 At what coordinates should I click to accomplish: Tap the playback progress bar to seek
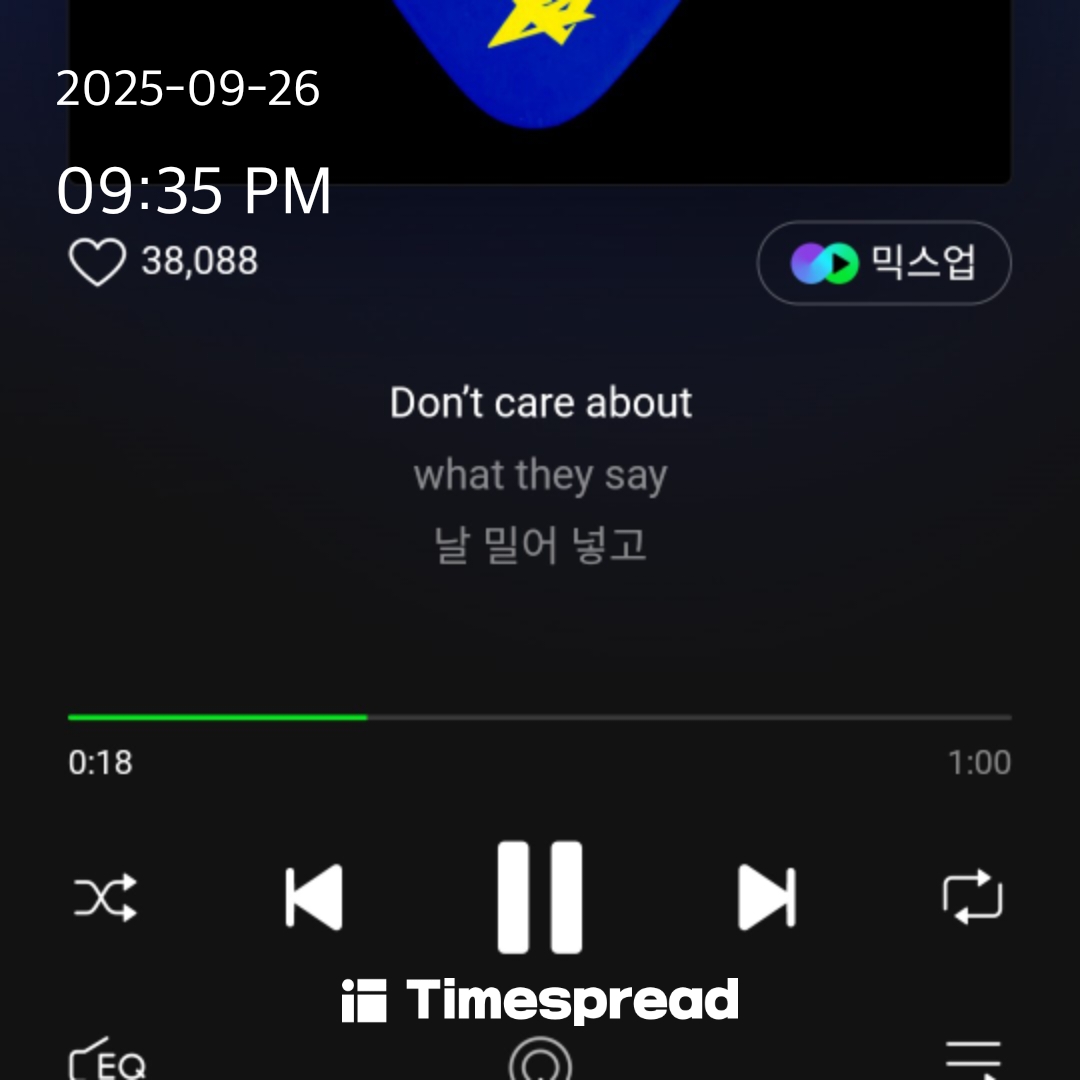pyautogui.click(x=540, y=717)
